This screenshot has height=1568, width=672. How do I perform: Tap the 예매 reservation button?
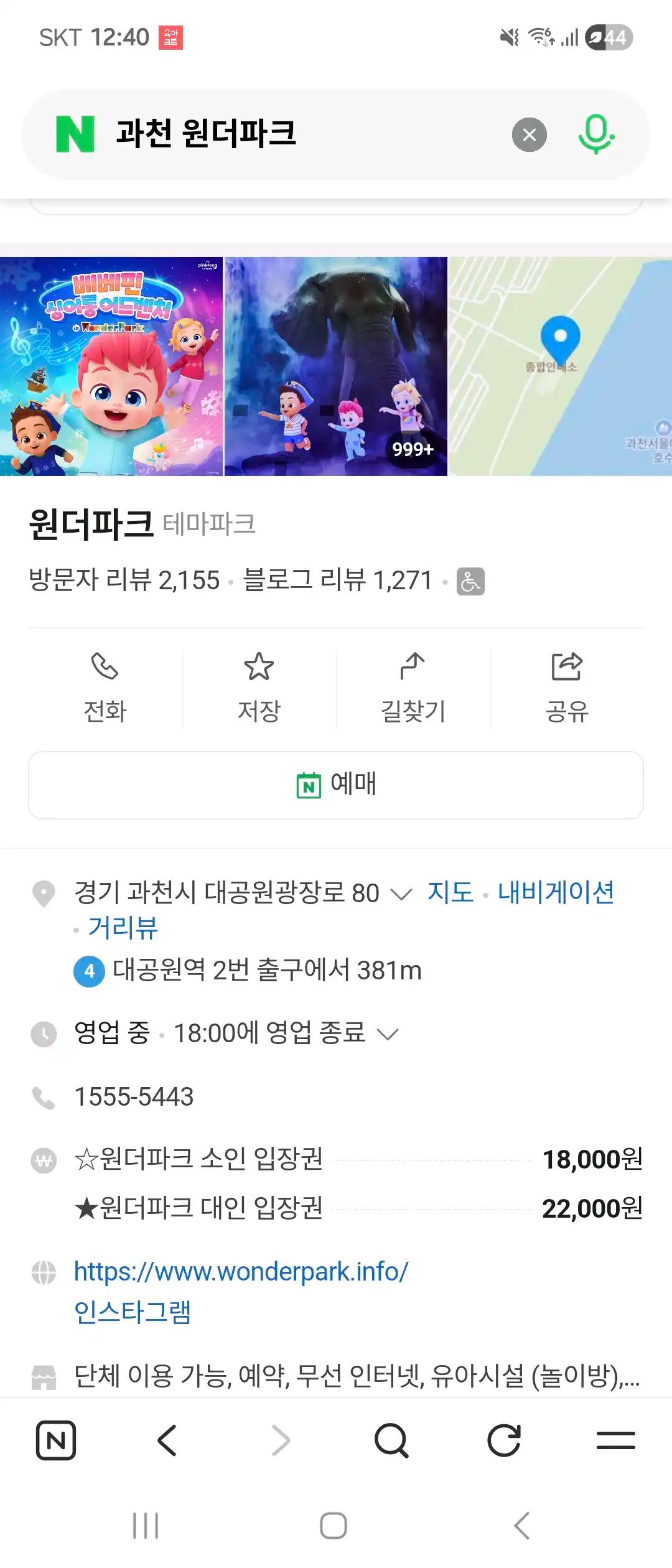pos(336,785)
